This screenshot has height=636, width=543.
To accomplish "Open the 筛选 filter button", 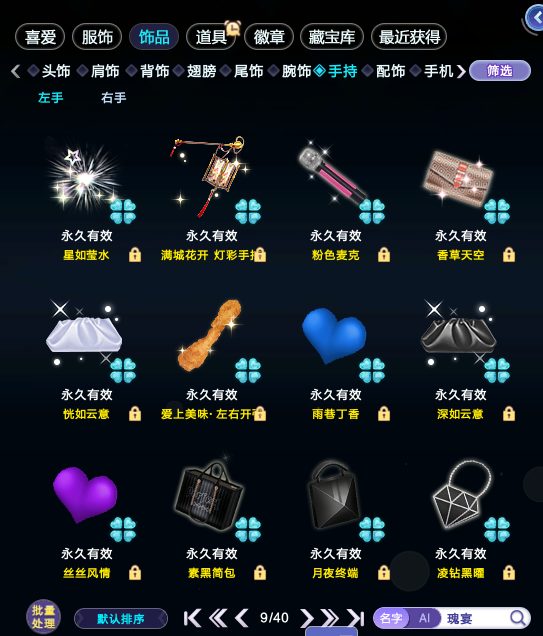I will pyautogui.click(x=500, y=71).
